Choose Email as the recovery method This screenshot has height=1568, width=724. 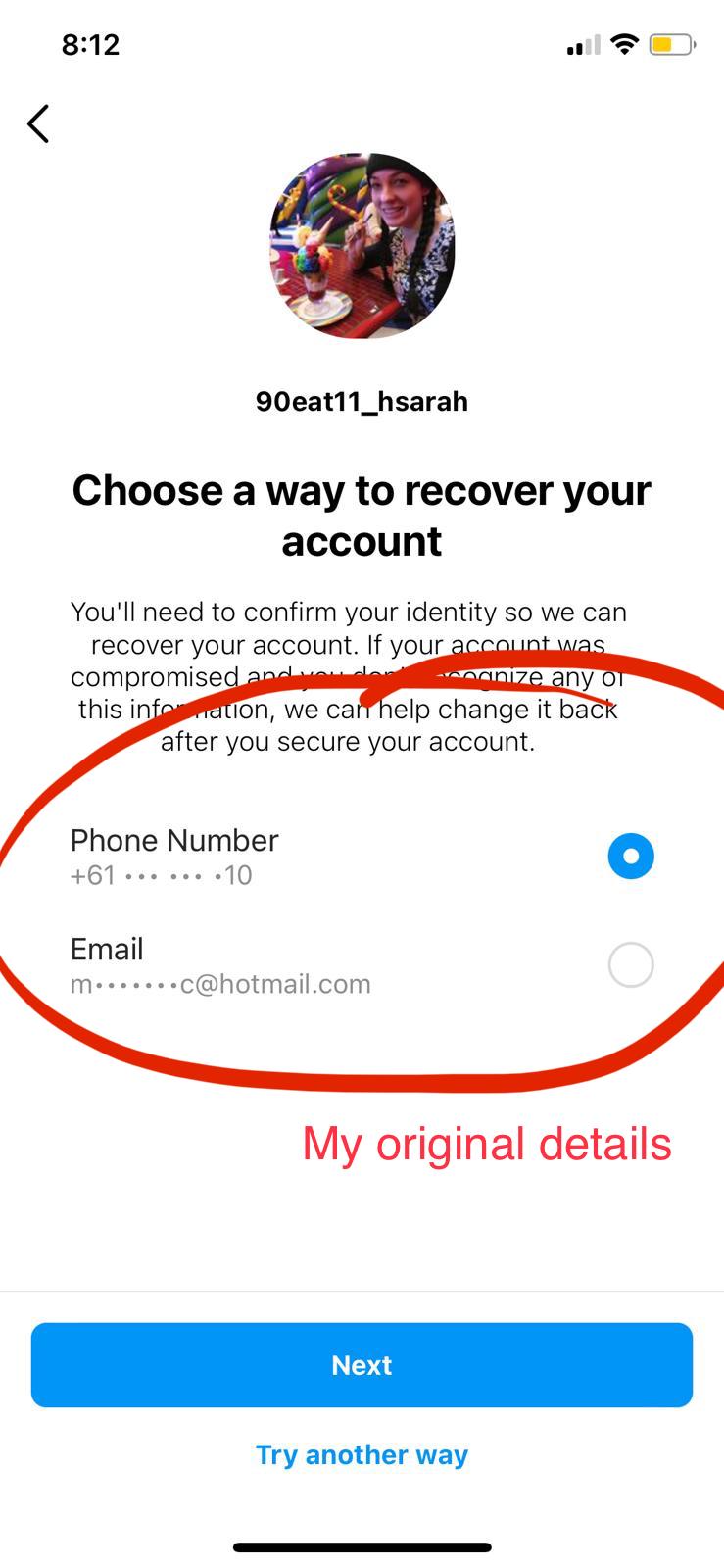point(630,965)
